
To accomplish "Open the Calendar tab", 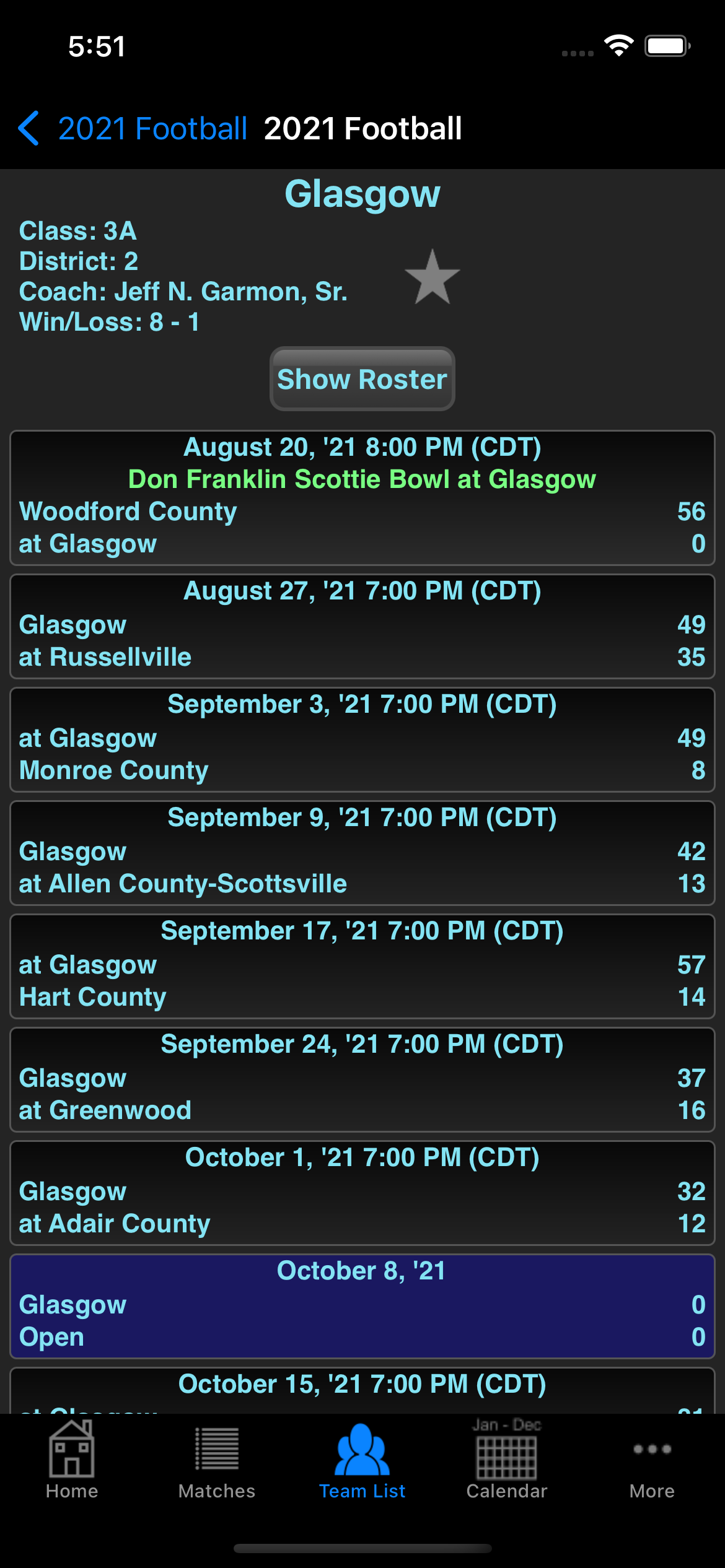I will (x=507, y=1460).
